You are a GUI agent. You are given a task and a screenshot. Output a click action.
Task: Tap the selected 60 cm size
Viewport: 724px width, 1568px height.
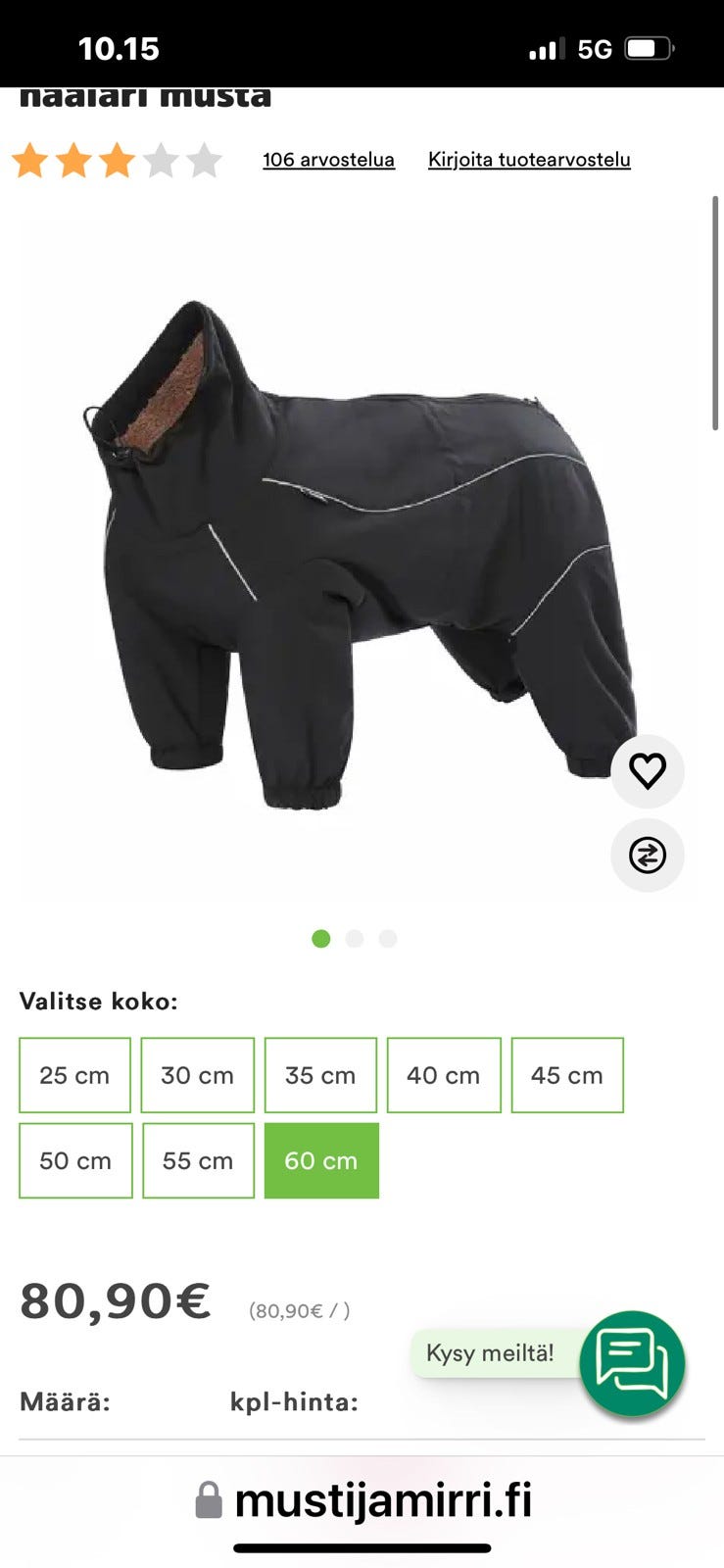(x=321, y=1160)
